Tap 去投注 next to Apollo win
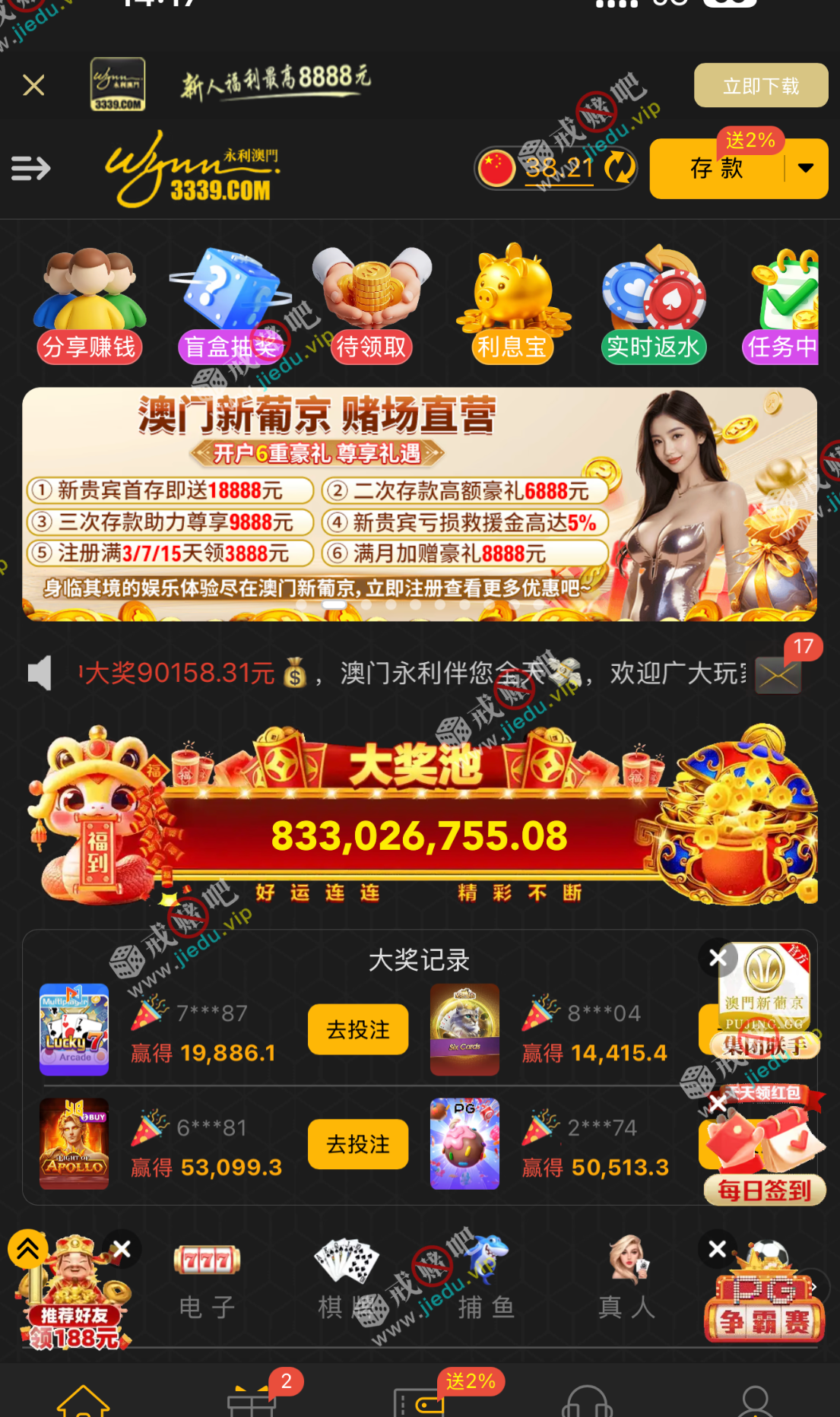Viewport: 840px width, 1417px height. [x=358, y=1143]
